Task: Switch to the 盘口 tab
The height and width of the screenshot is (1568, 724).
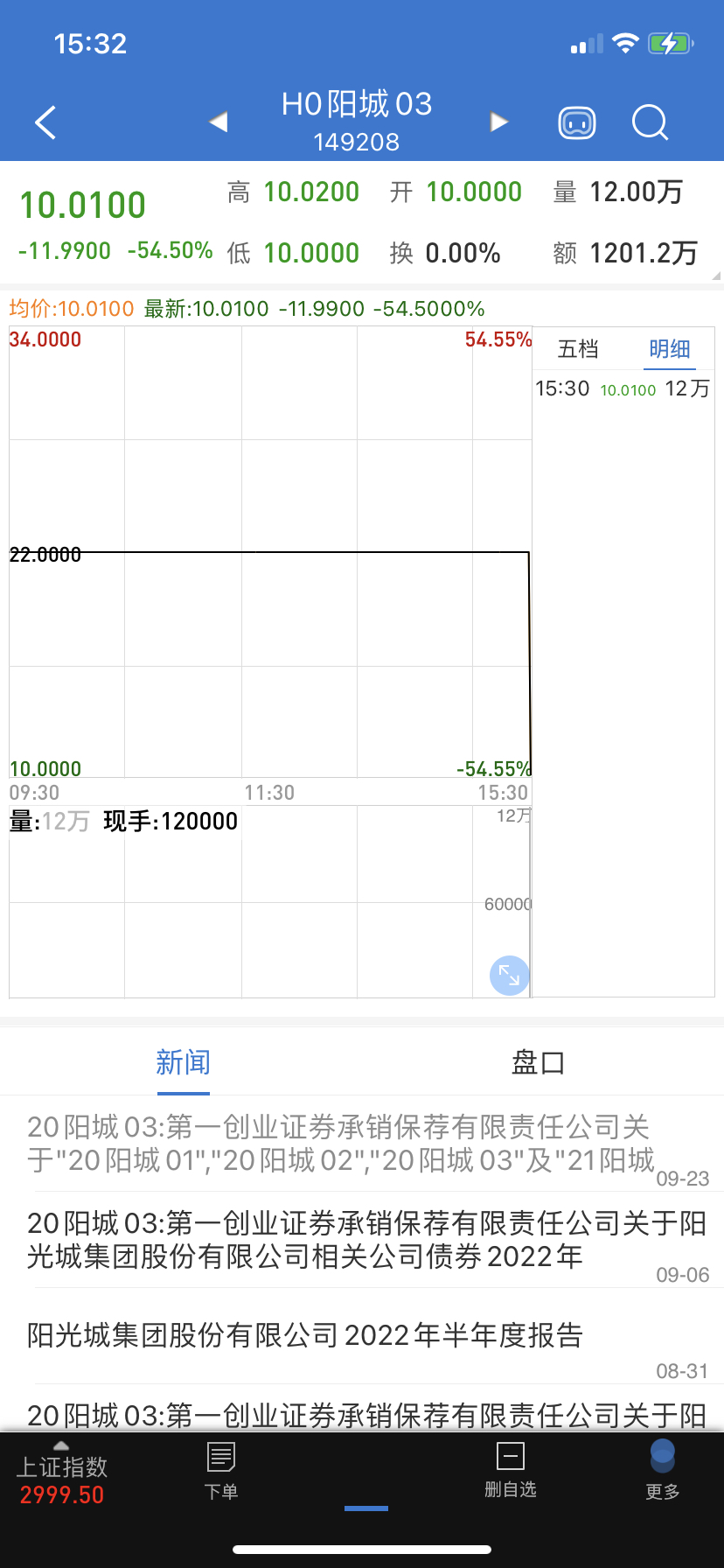Action: pyautogui.click(x=538, y=1062)
